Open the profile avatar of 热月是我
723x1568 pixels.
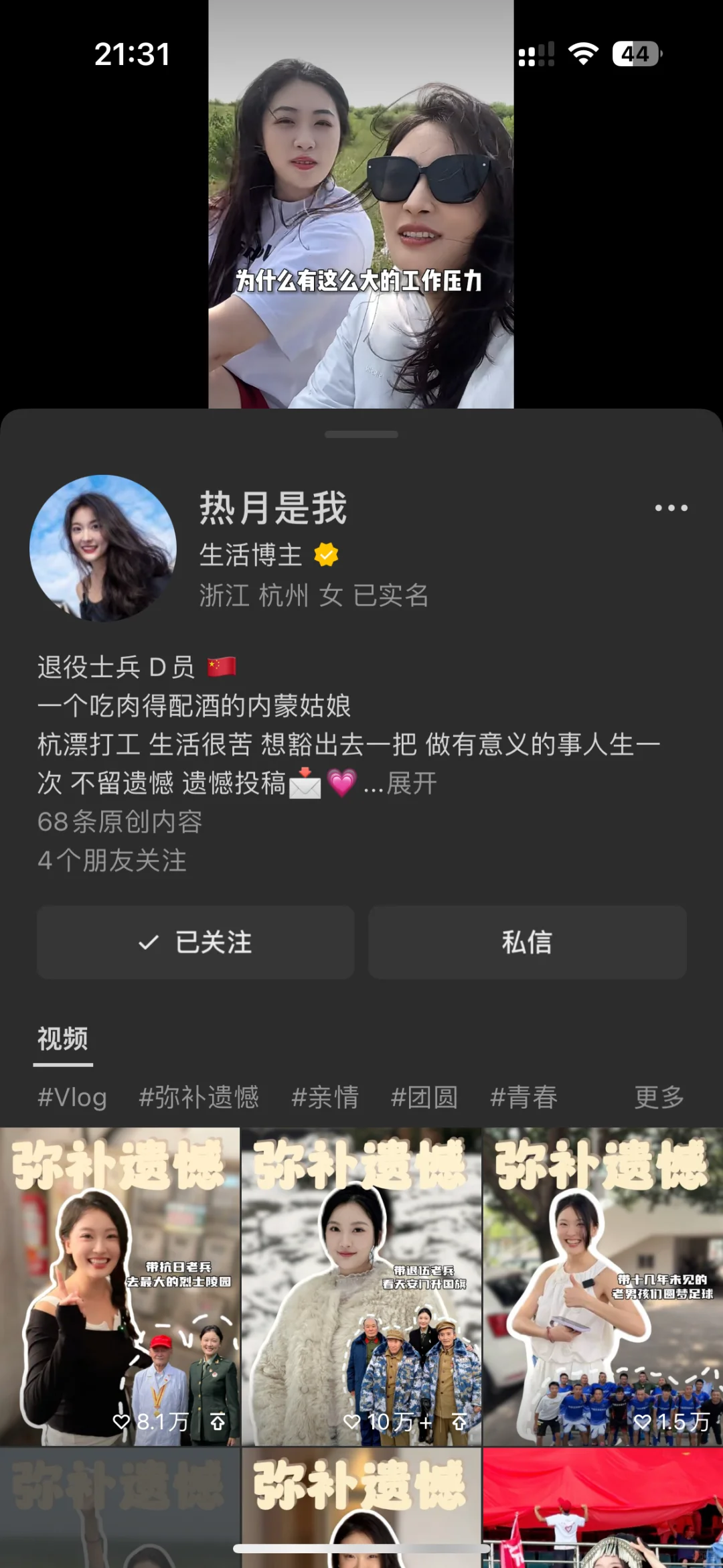tap(103, 548)
